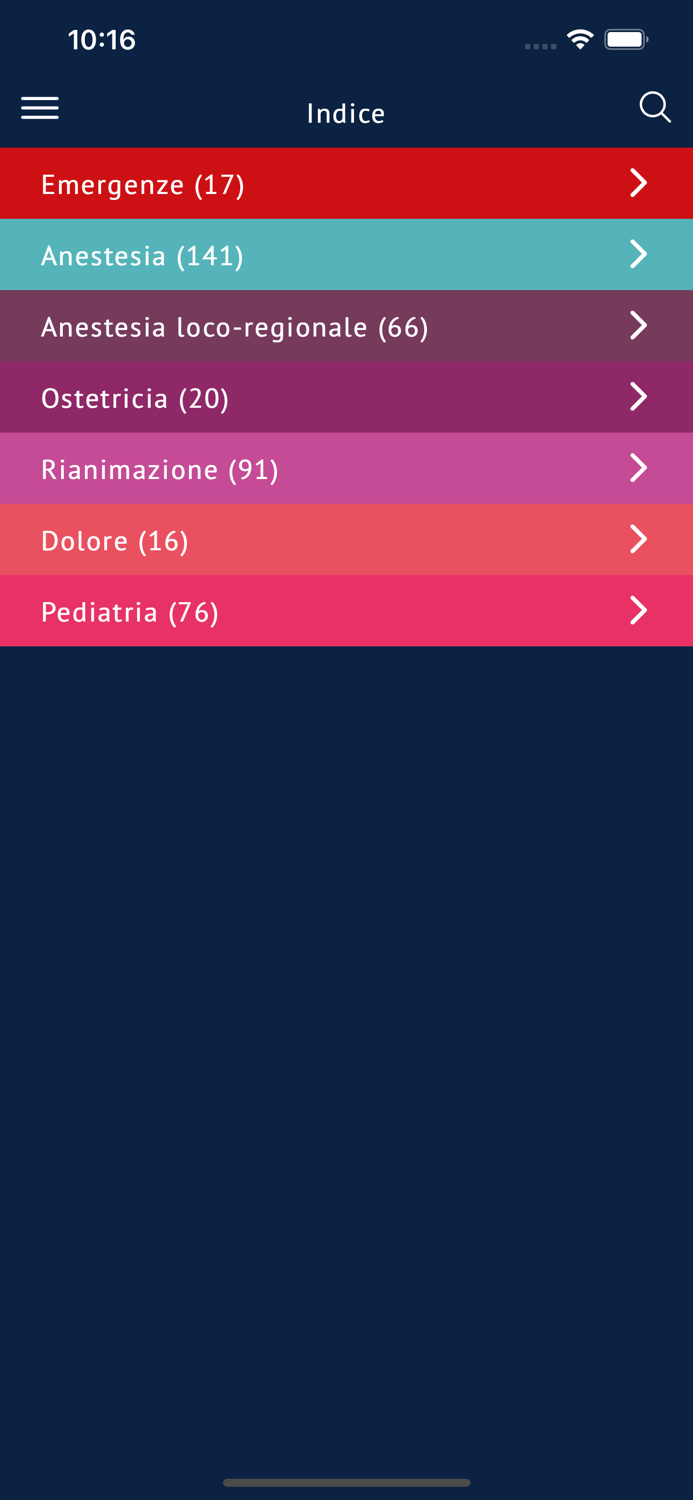Screen dimensions: 693x1500
Task: Open Anestesia loco-regionale section
Action: tap(346, 326)
